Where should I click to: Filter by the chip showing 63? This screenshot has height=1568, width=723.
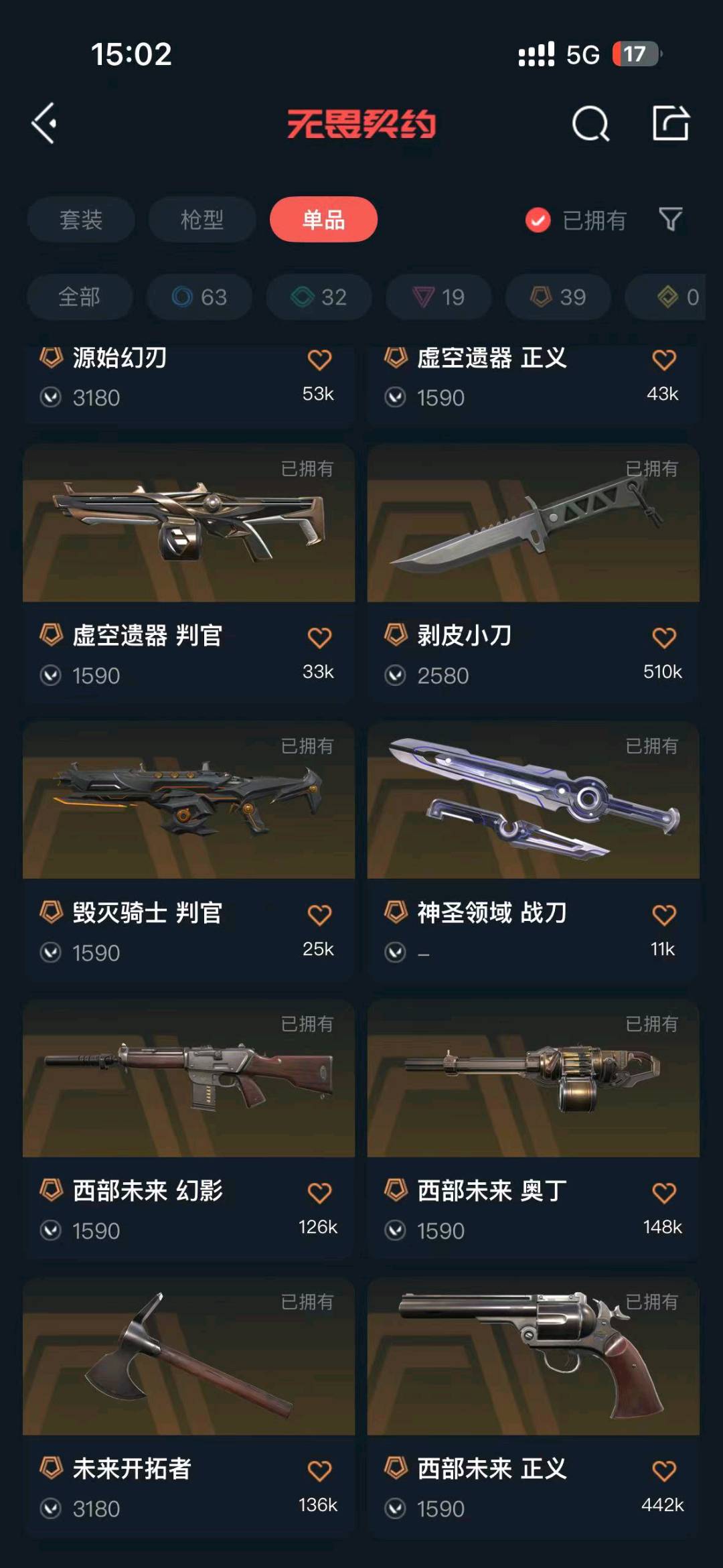click(199, 297)
